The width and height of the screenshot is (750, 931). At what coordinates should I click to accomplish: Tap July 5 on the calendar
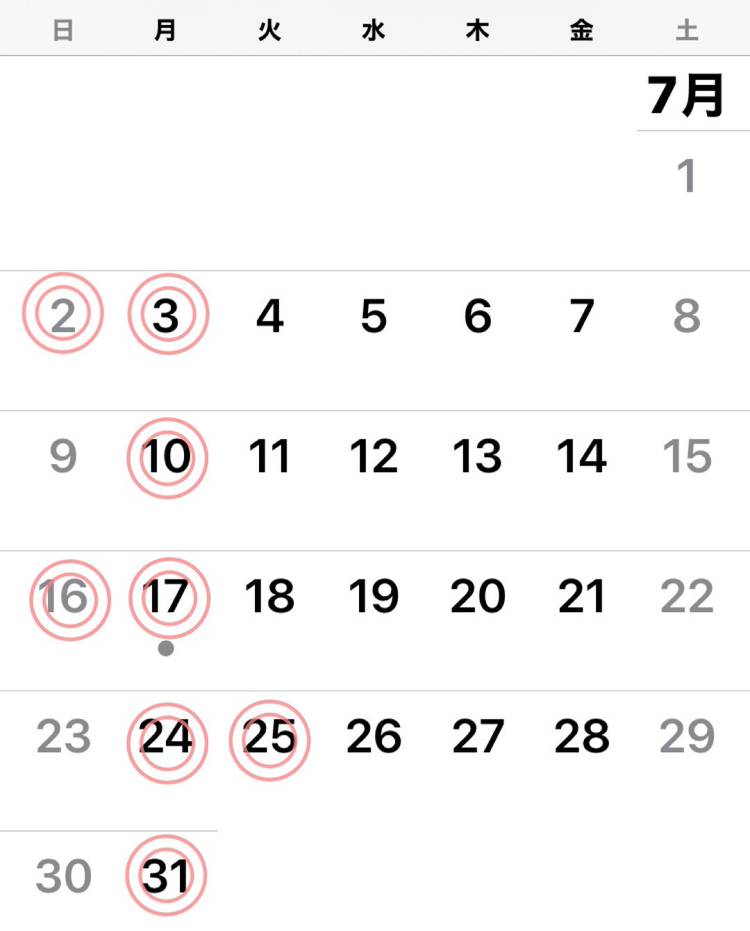(374, 317)
